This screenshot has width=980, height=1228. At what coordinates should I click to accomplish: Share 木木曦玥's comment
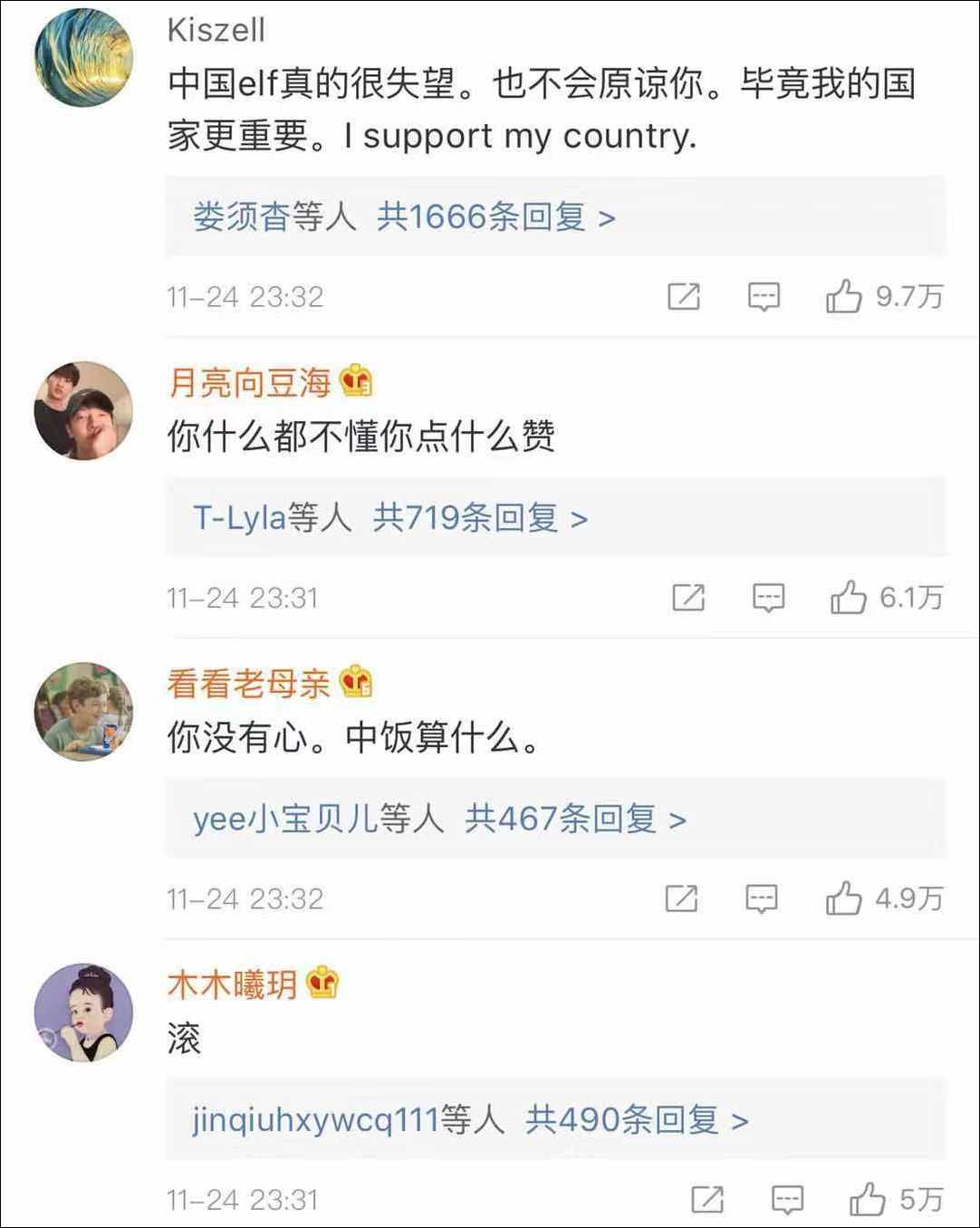[x=707, y=1200]
